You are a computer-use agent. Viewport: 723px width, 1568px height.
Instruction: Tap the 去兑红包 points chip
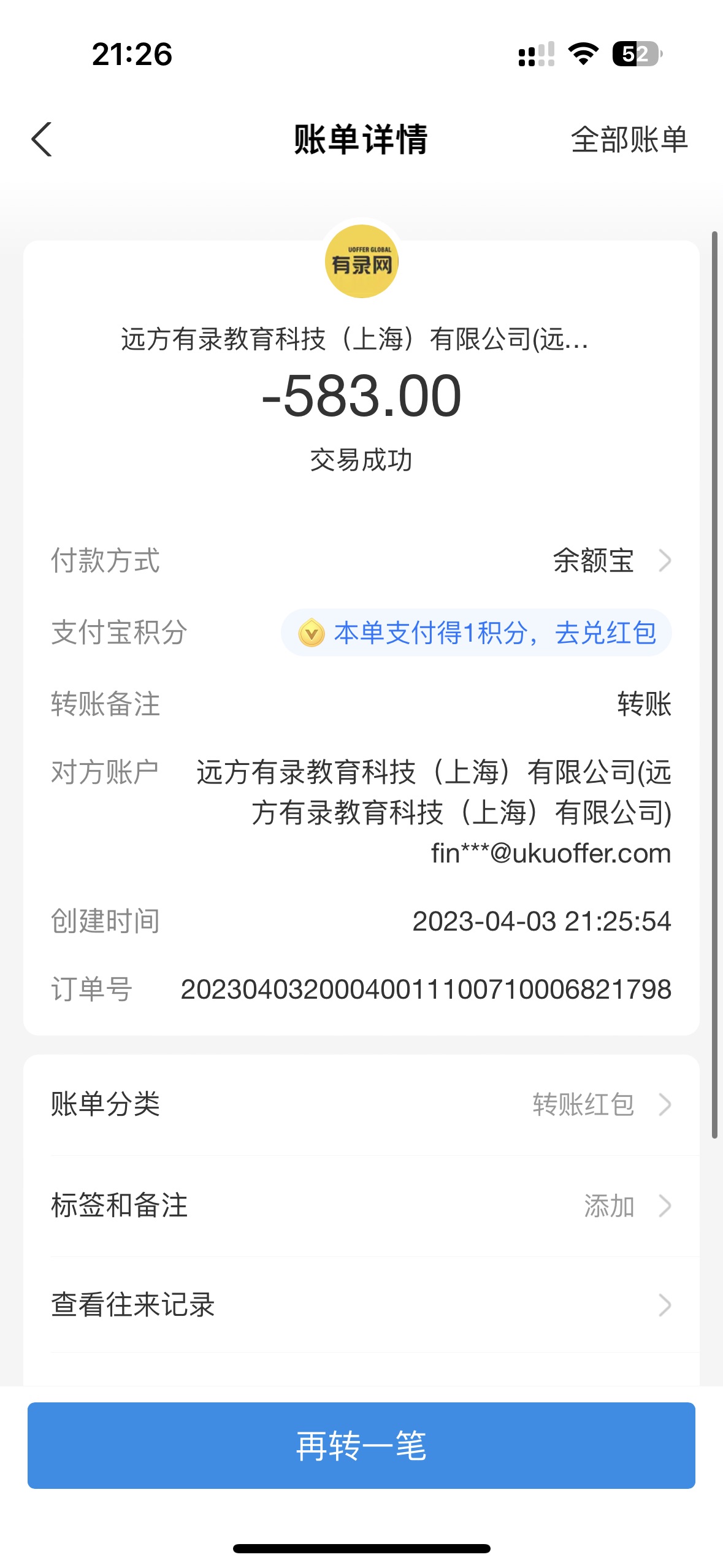pyautogui.click(x=476, y=633)
